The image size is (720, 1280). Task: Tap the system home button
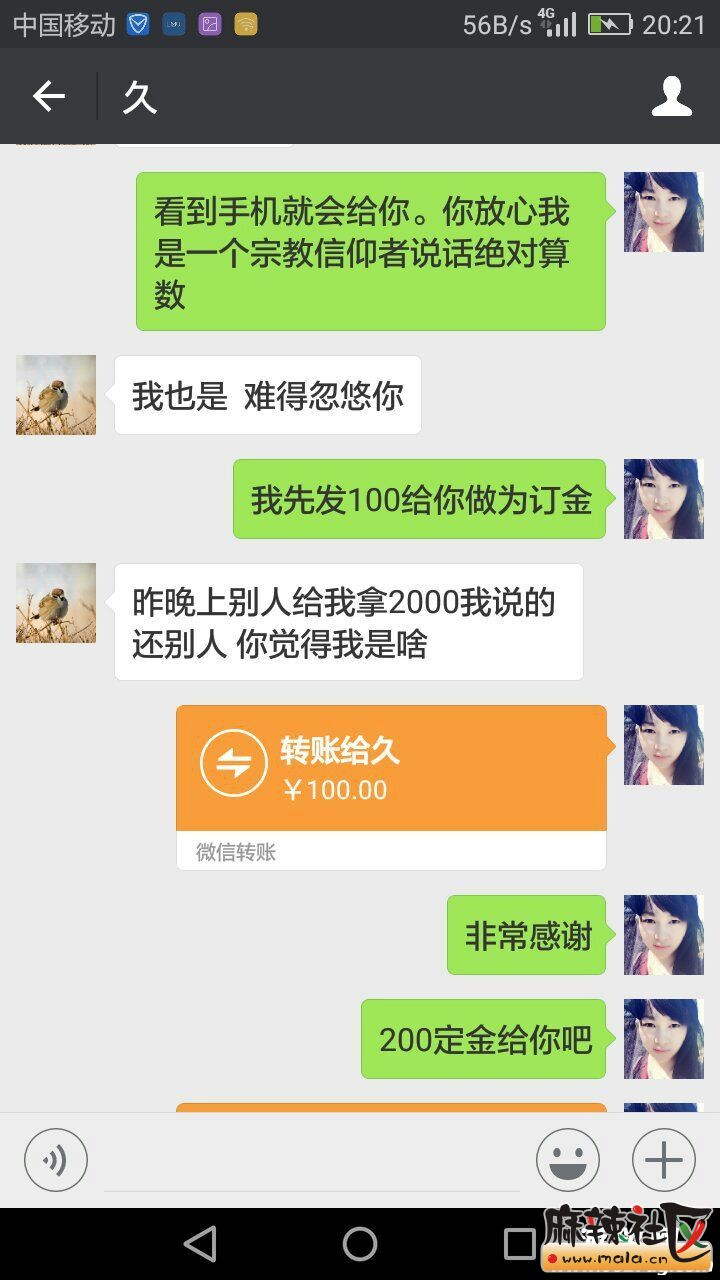(360, 1244)
